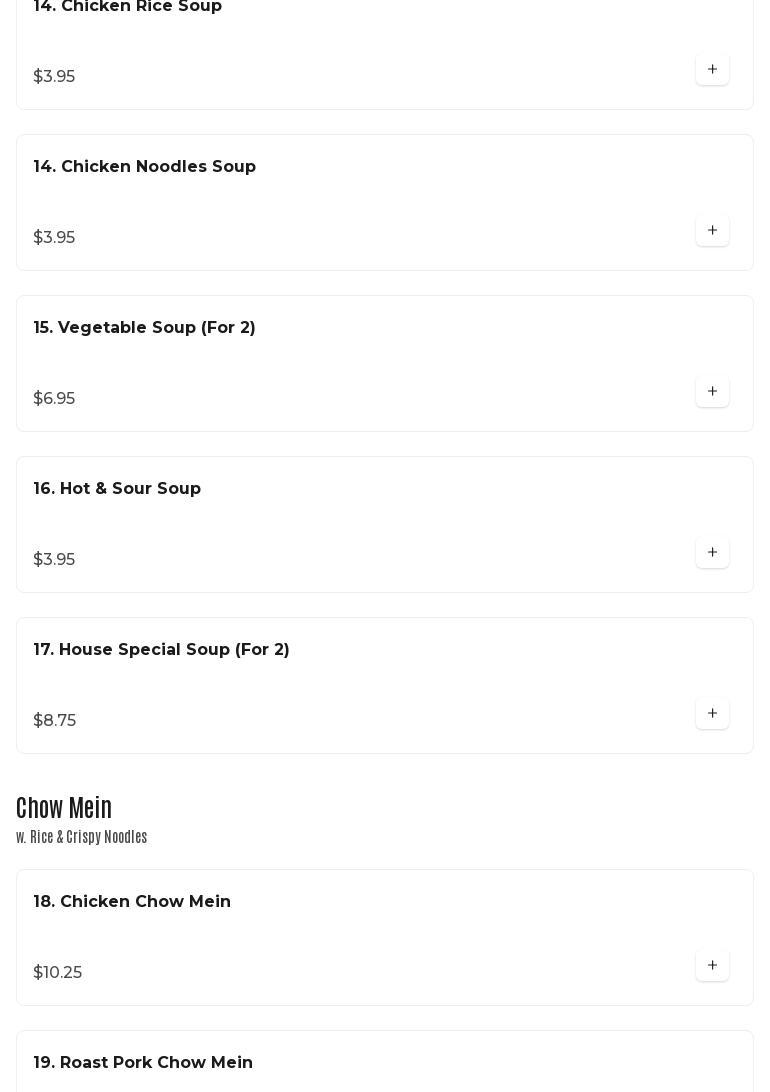Viewport: 770px width, 1092px height.
Task: Add Chicken Chow Mein to order
Action: click(x=712, y=965)
